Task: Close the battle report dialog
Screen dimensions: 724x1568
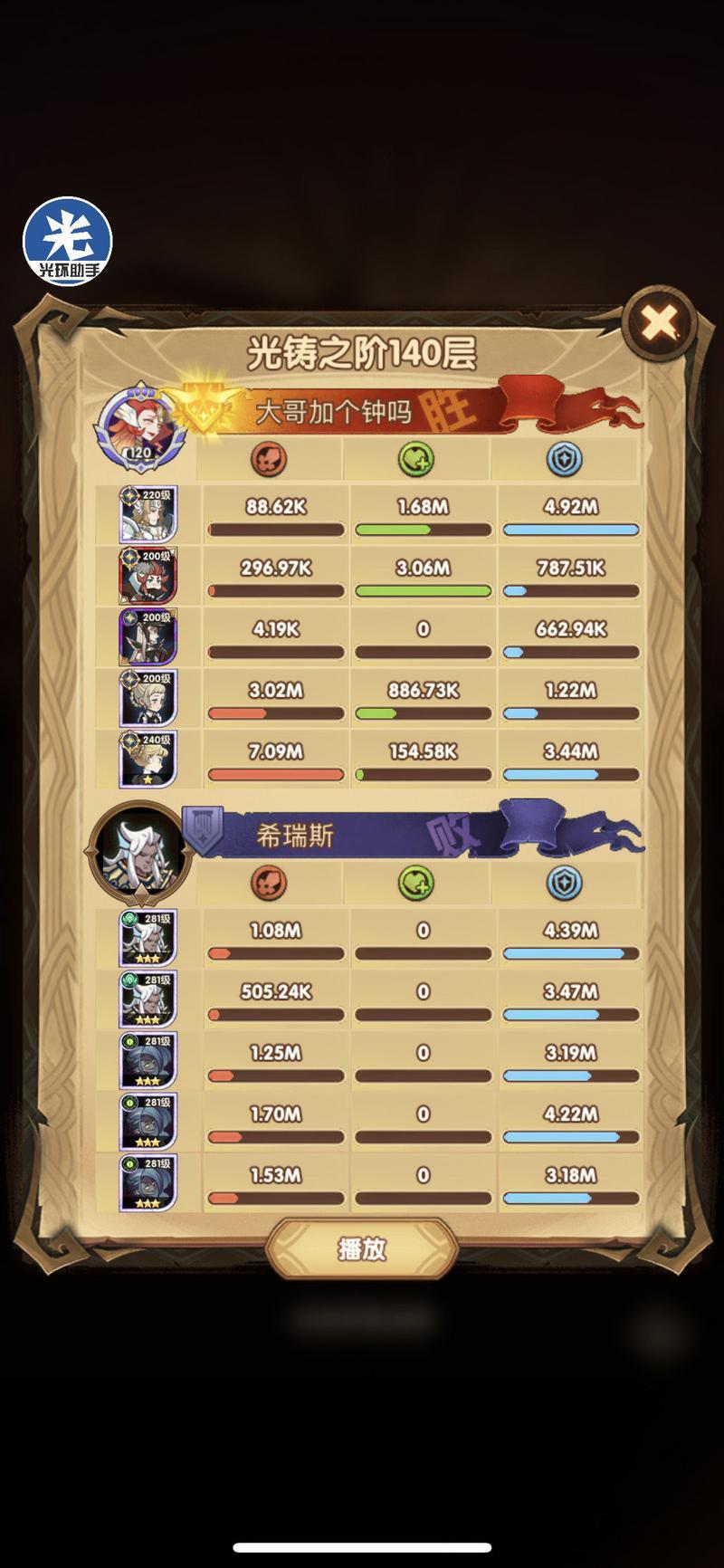Action: tap(661, 322)
